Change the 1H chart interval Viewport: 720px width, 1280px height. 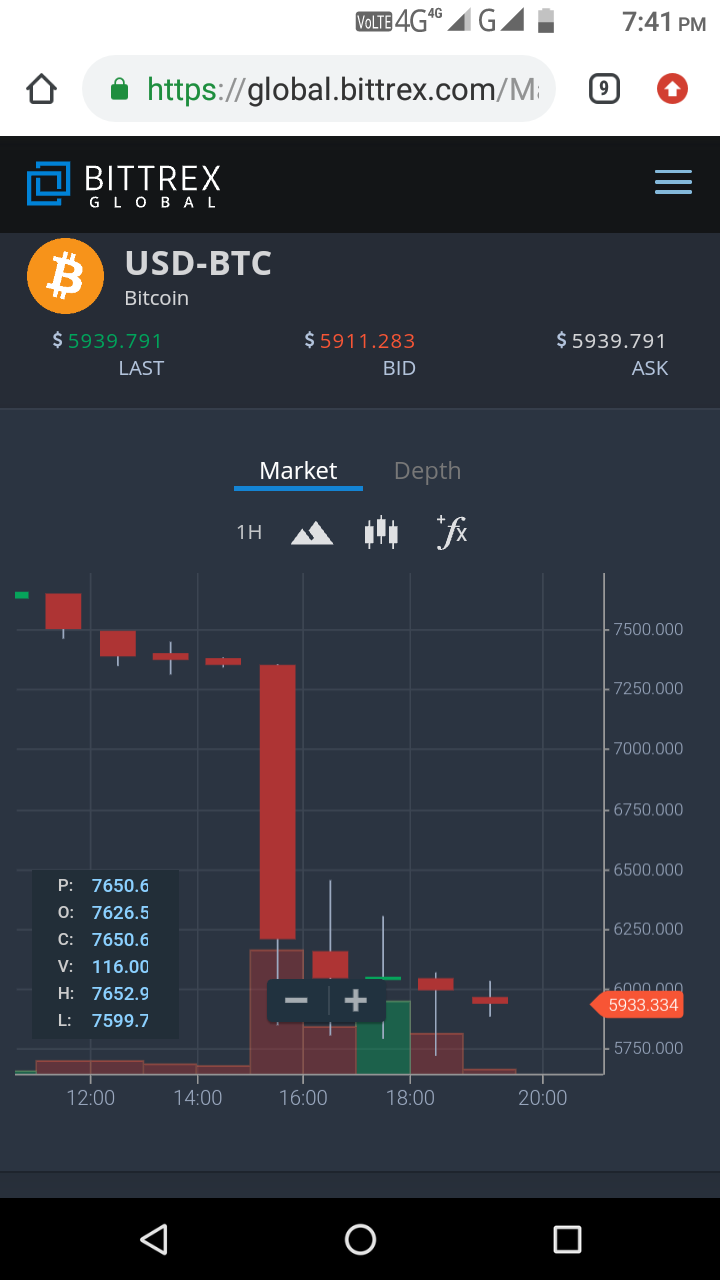coord(249,532)
